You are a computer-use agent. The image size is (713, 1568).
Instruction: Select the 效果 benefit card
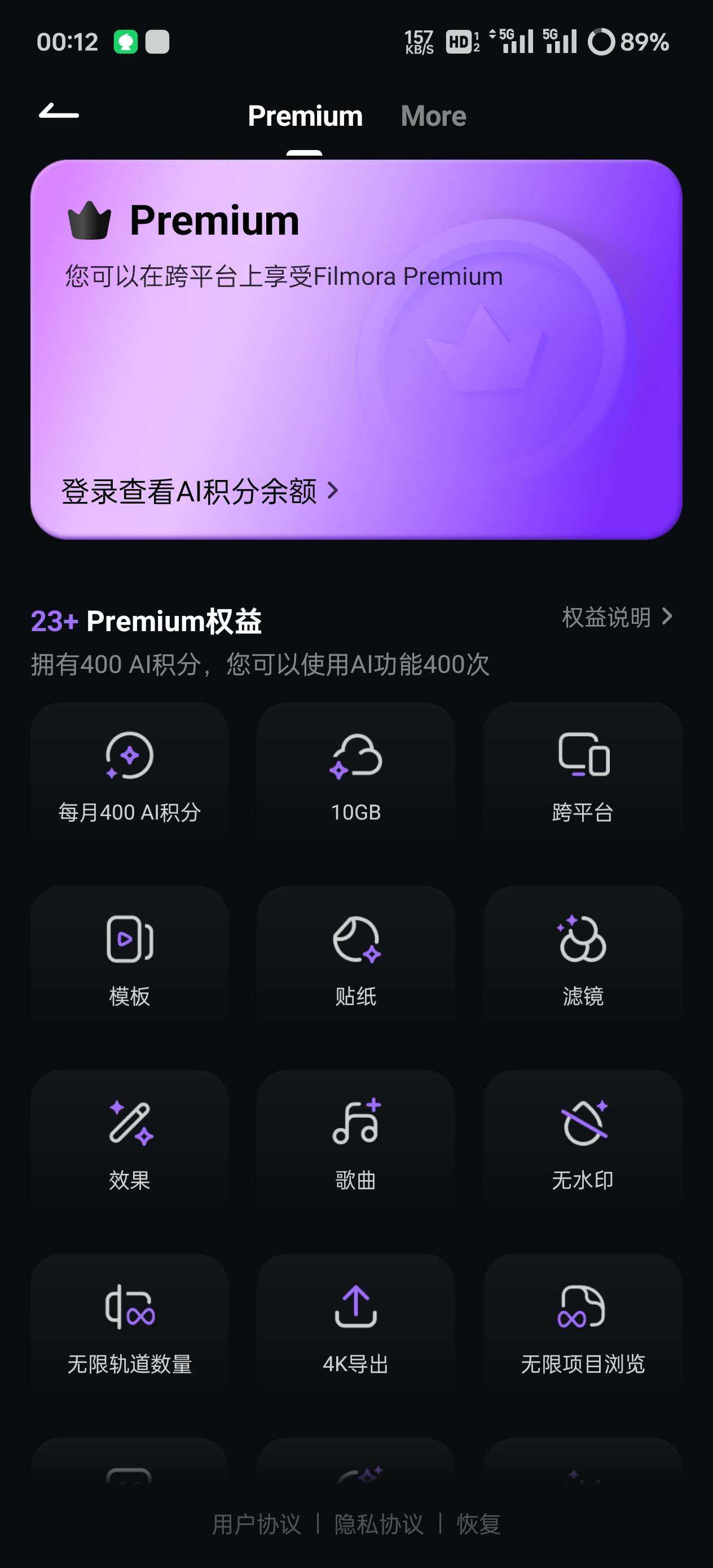point(129,1144)
